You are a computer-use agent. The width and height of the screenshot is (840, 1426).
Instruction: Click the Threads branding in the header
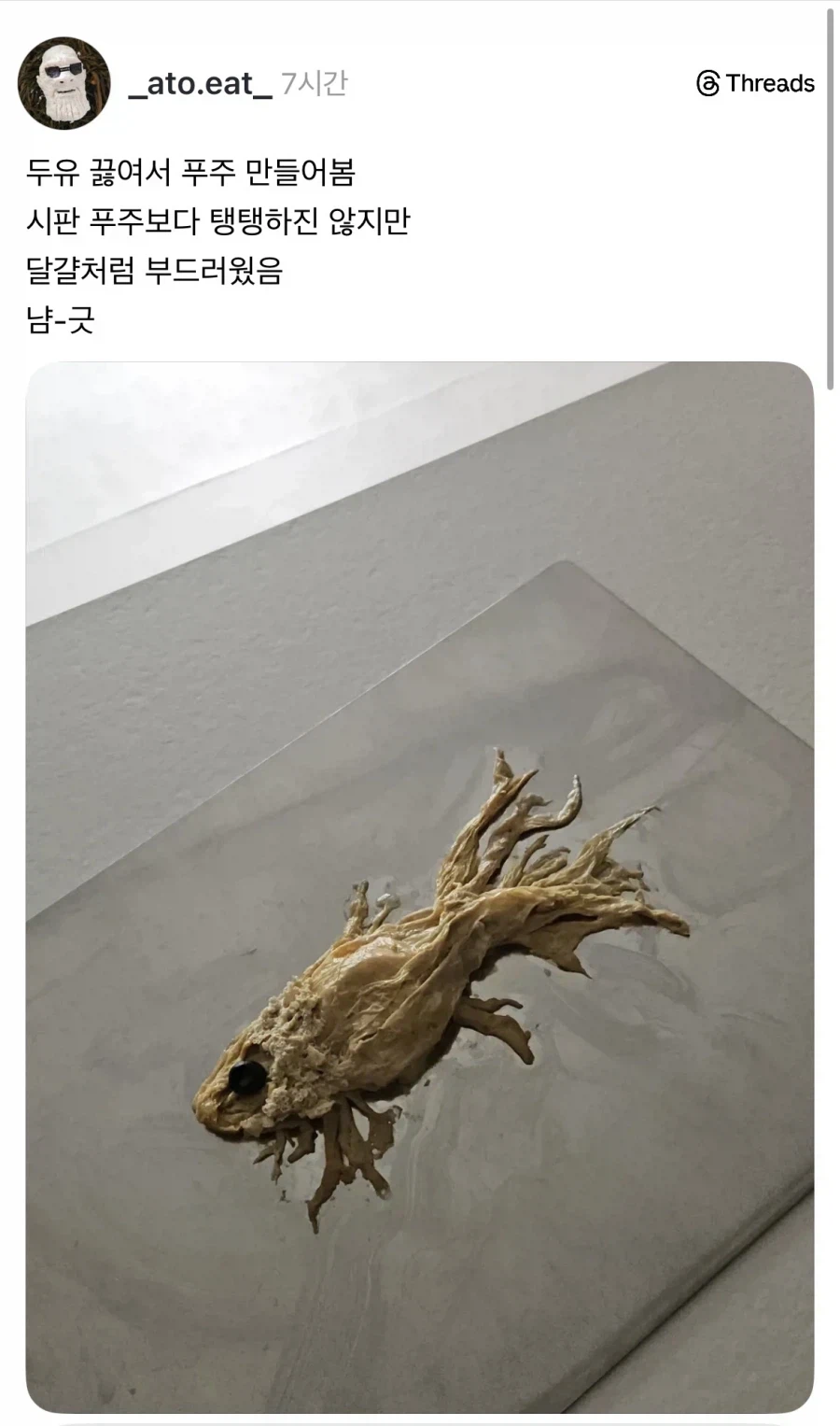point(752,83)
